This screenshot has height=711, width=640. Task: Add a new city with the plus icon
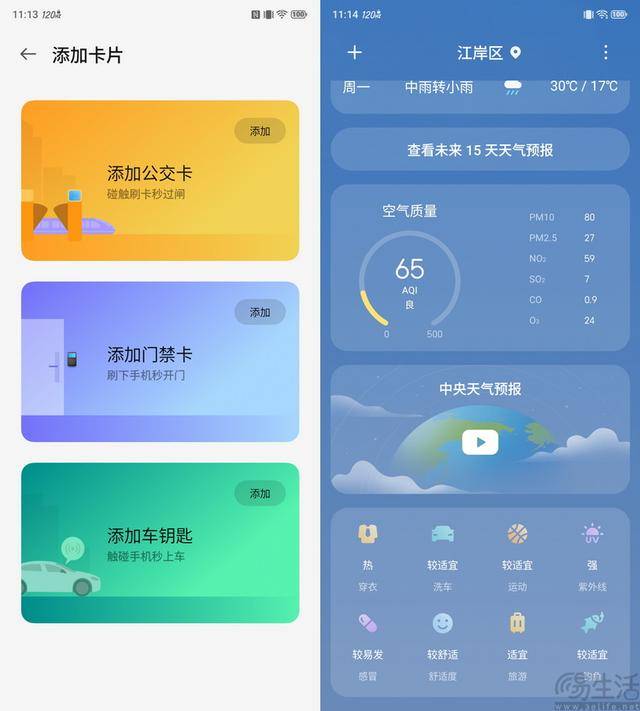(x=354, y=53)
